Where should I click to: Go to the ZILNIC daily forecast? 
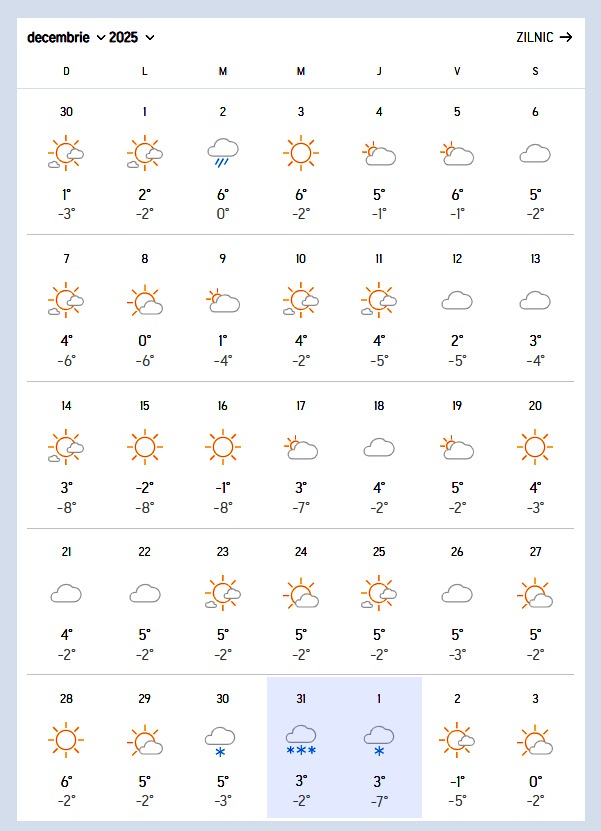tap(543, 38)
